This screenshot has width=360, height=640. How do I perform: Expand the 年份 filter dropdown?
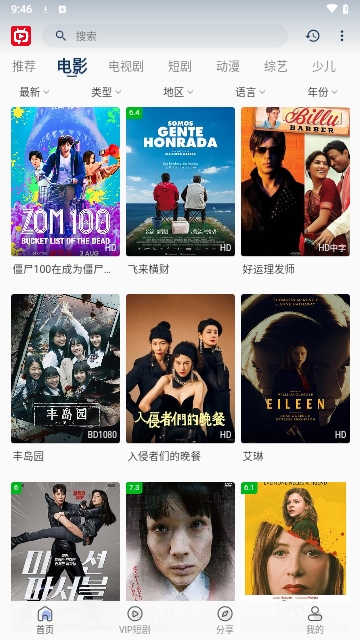click(x=322, y=92)
